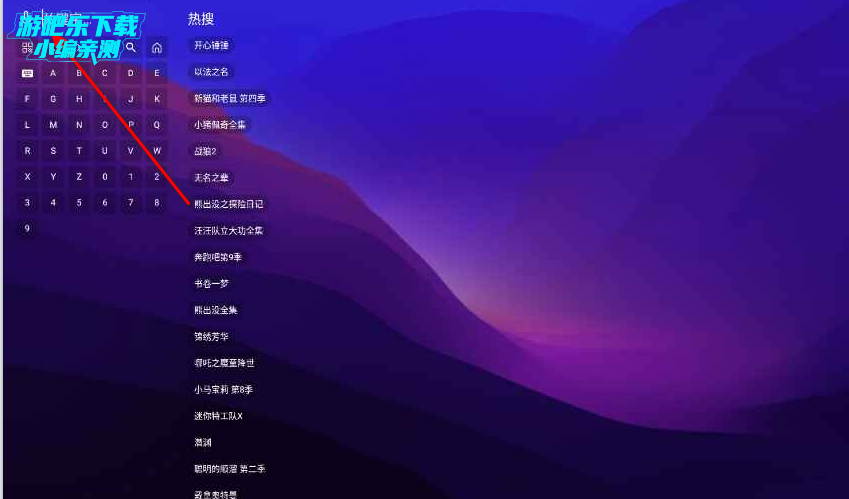Search for 小猪佩奇全集
This screenshot has height=499, width=849.
(x=220, y=125)
